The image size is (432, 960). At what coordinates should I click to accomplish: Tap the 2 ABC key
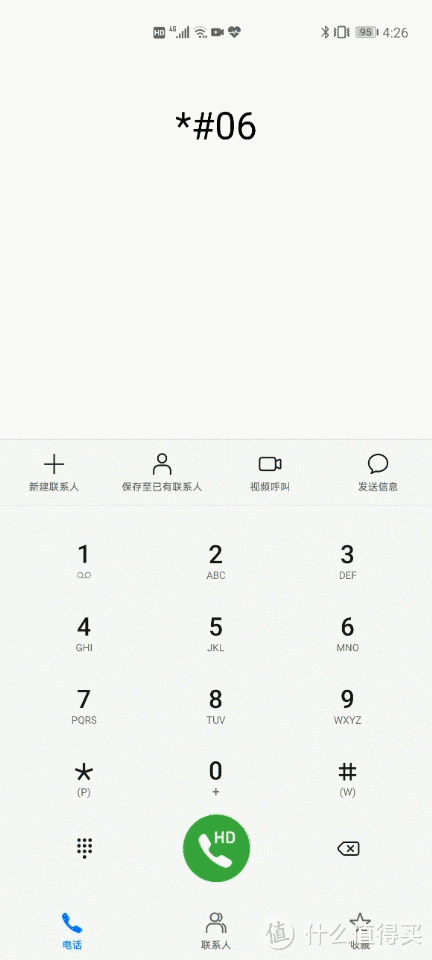(215, 562)
